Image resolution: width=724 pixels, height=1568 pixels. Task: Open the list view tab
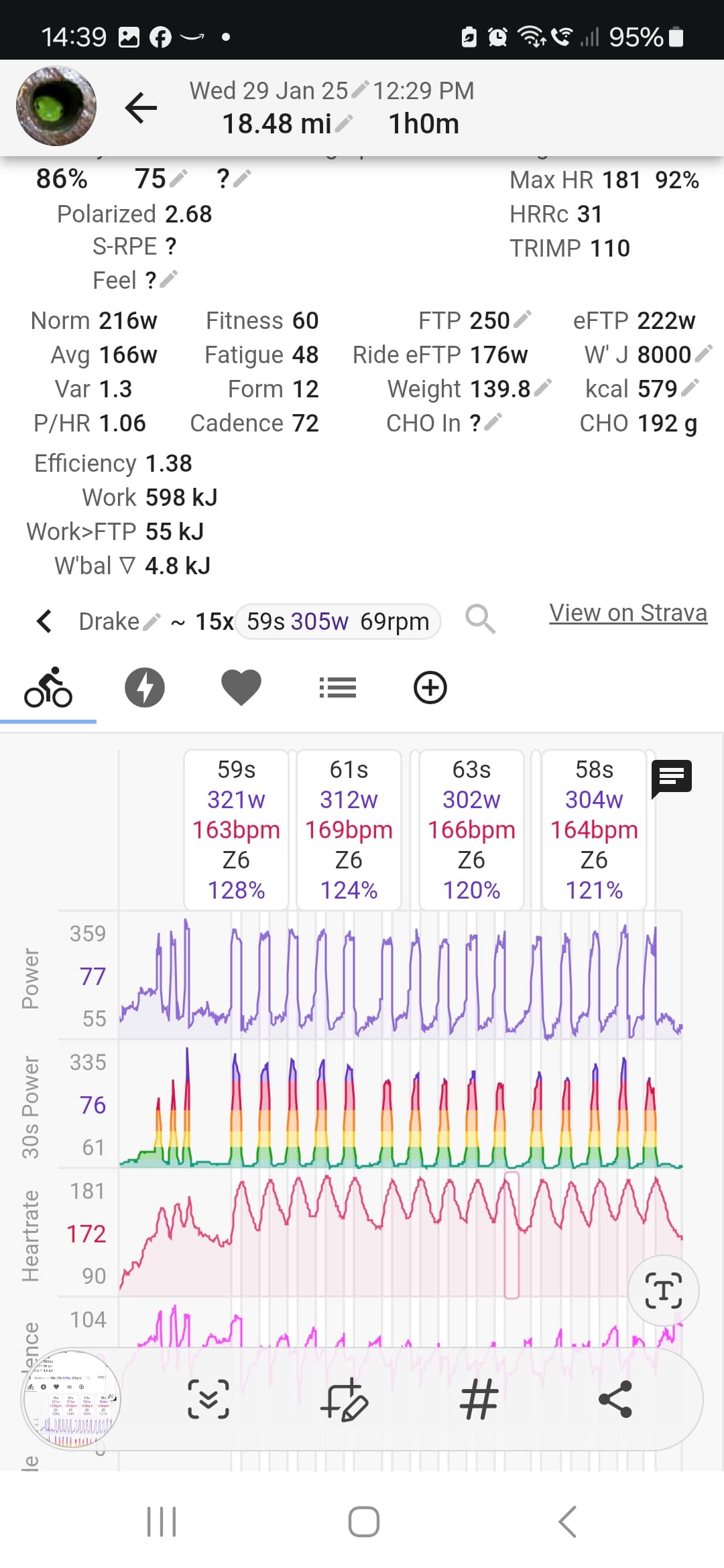click(x=337, y=688)
